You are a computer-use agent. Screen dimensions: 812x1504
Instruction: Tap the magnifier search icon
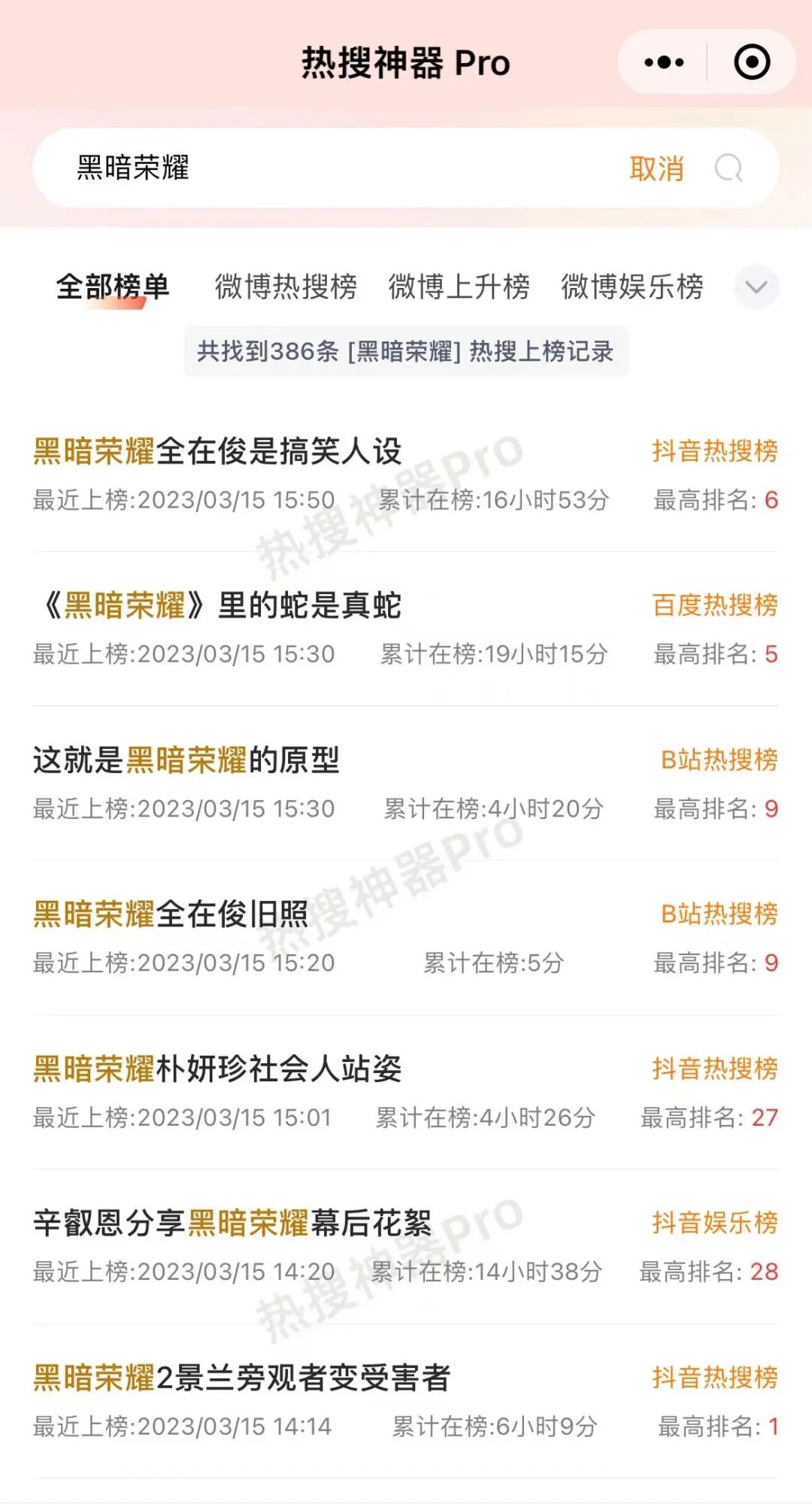pos(729,168)
